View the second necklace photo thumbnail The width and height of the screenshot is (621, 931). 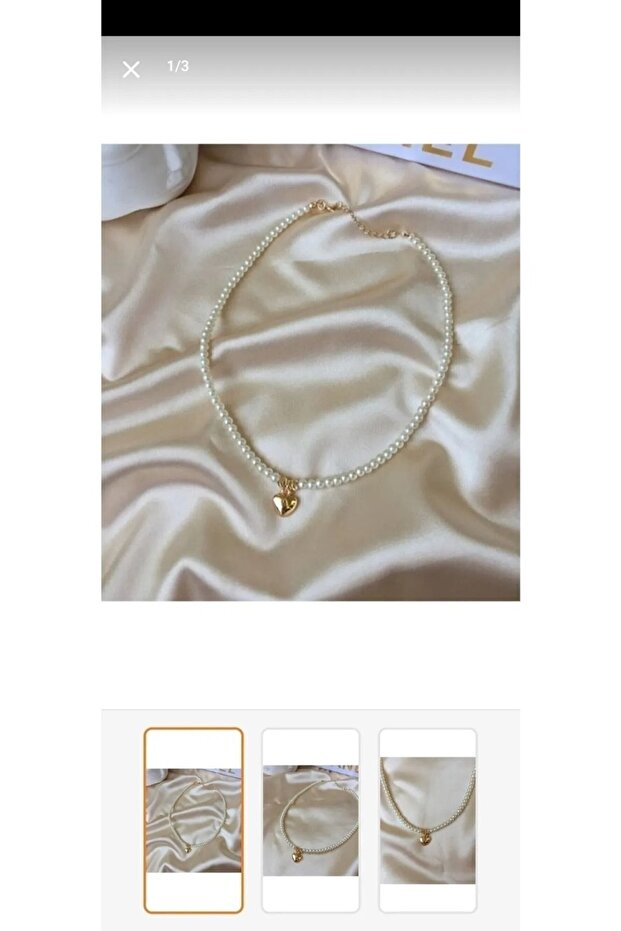click(x=310, y=820)
